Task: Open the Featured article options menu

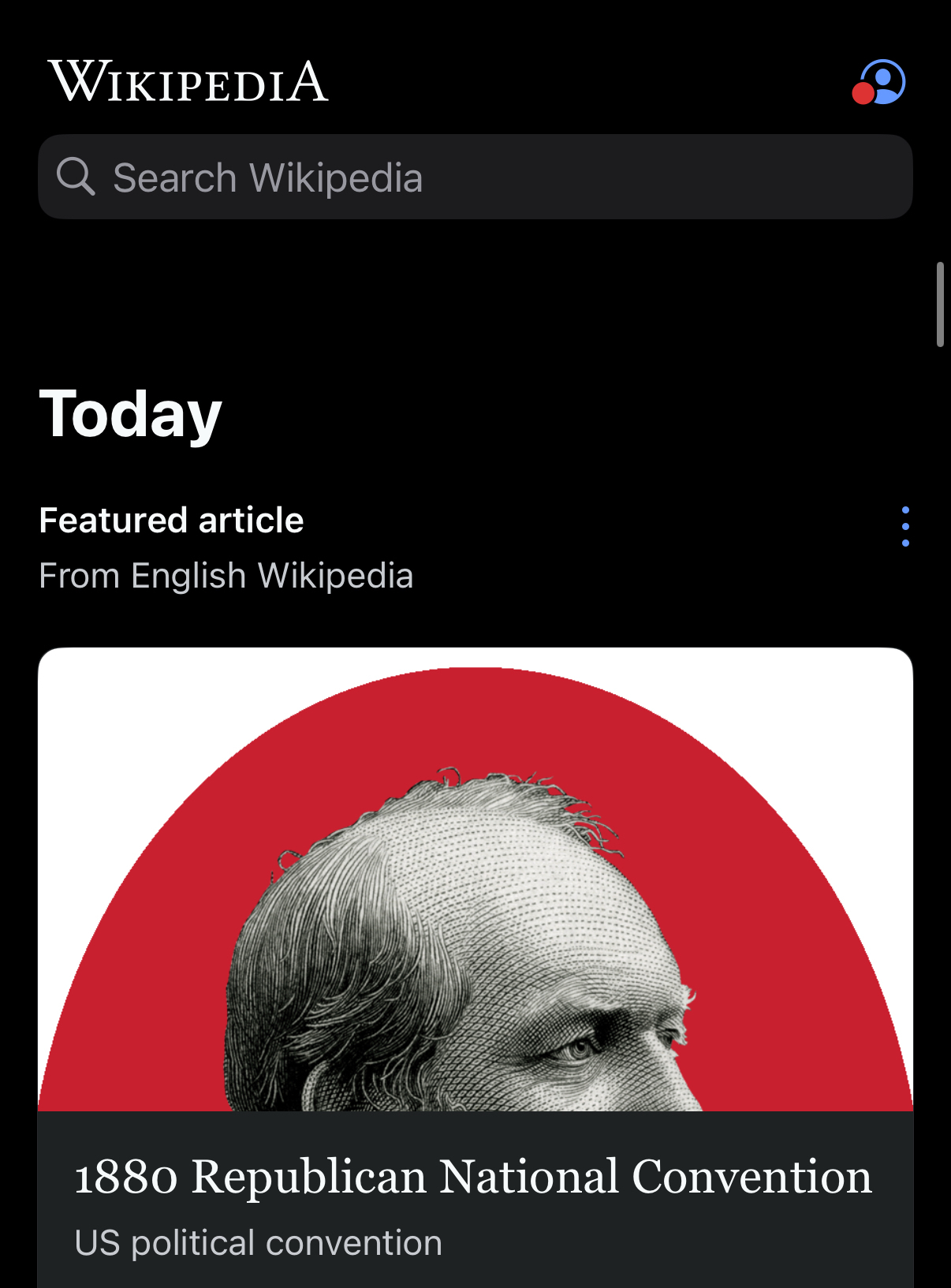Action: [x=905, y=527]
